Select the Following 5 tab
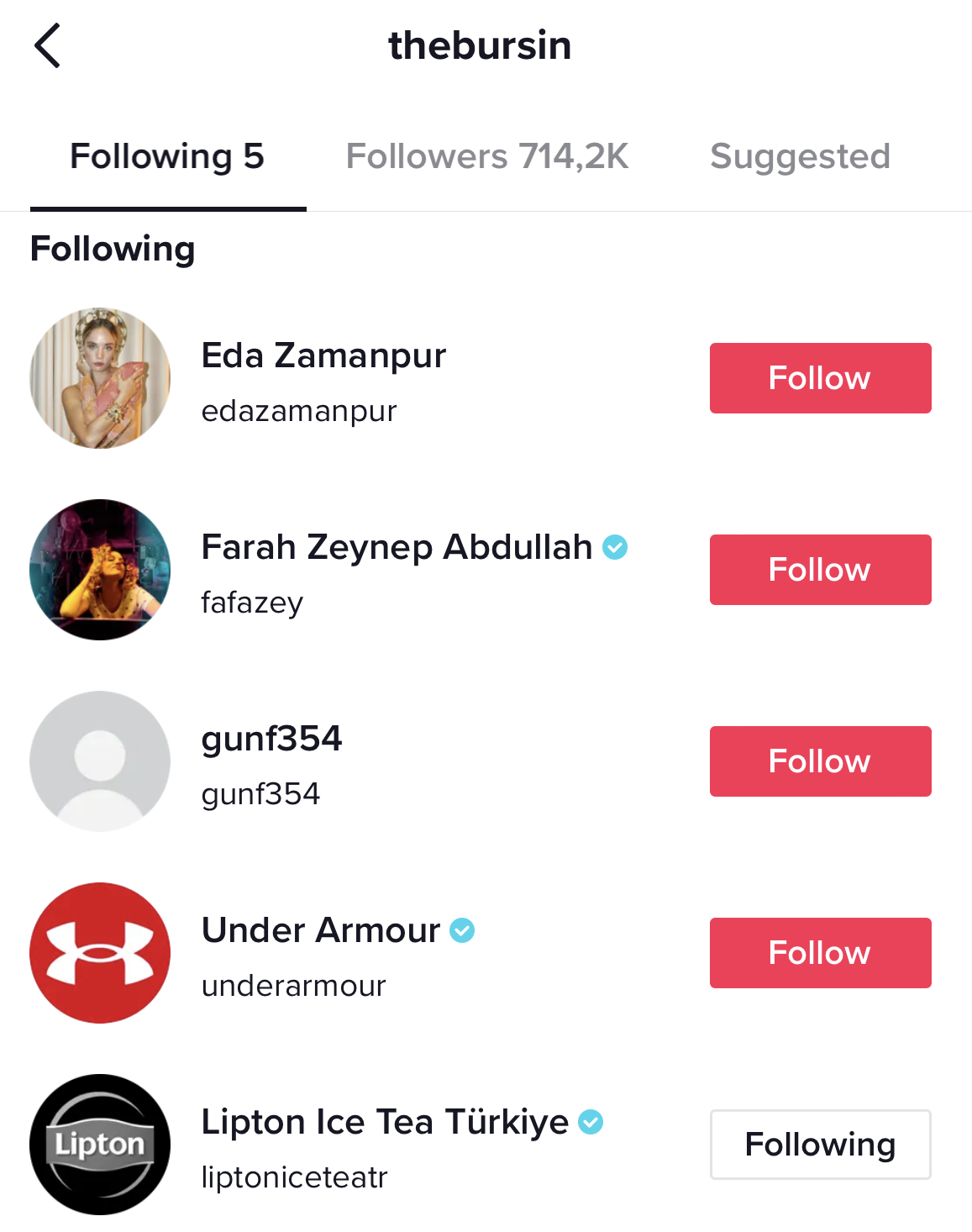 coord(167,156)
